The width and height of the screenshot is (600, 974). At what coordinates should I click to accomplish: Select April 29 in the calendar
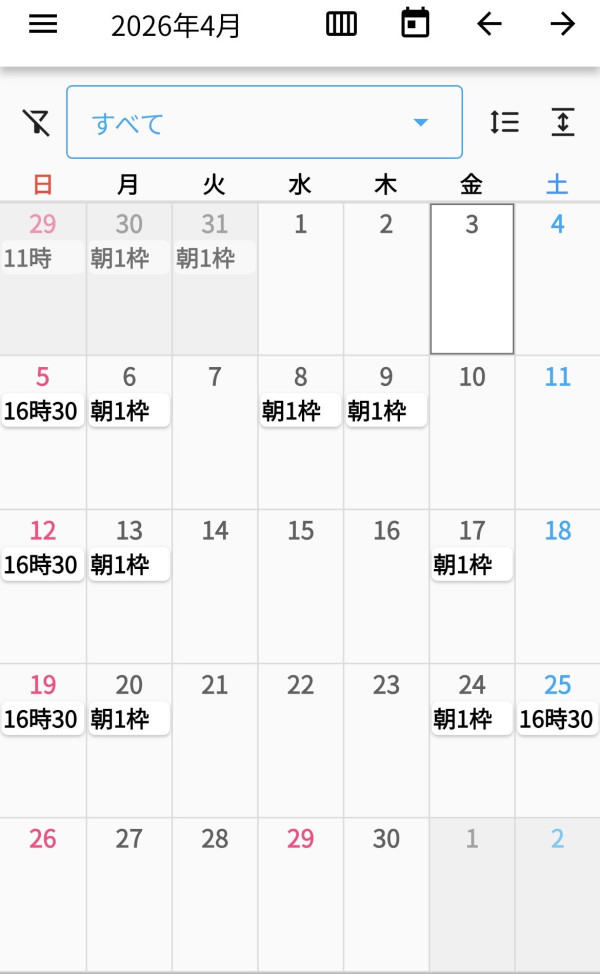click(300, 880)
